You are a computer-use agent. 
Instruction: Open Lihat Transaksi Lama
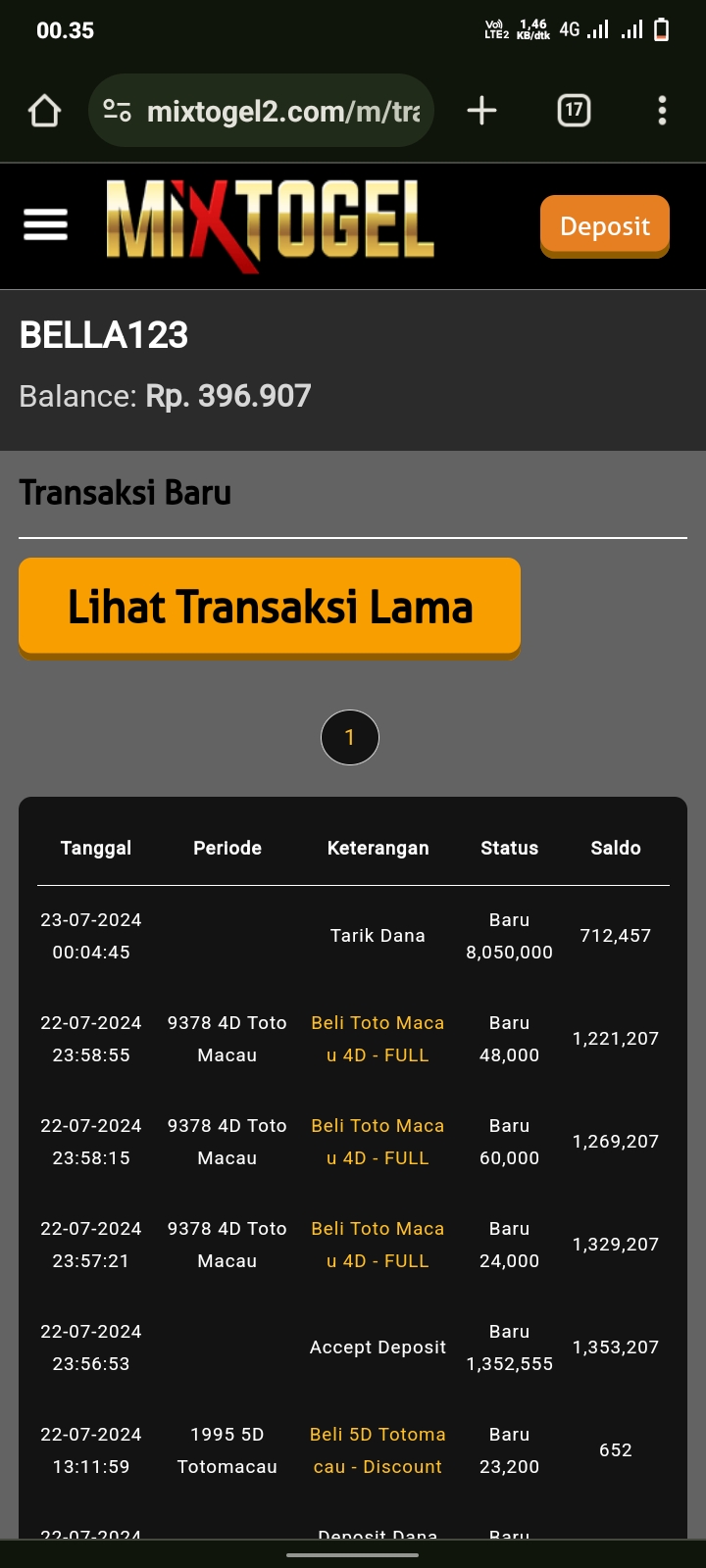tap(270, 607)
